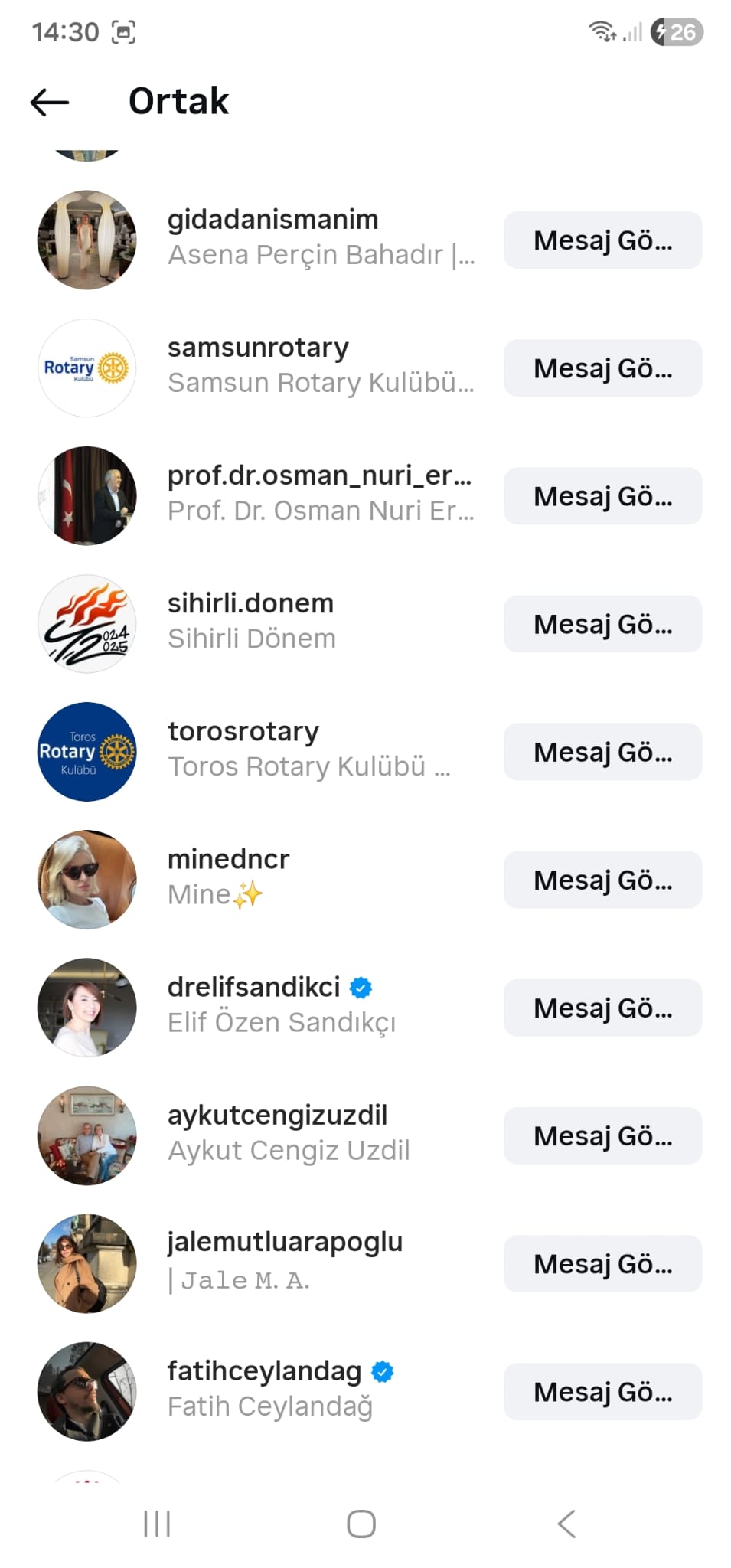
Task: Open the samsunrotary profile
Action: (x=258, y=366)
